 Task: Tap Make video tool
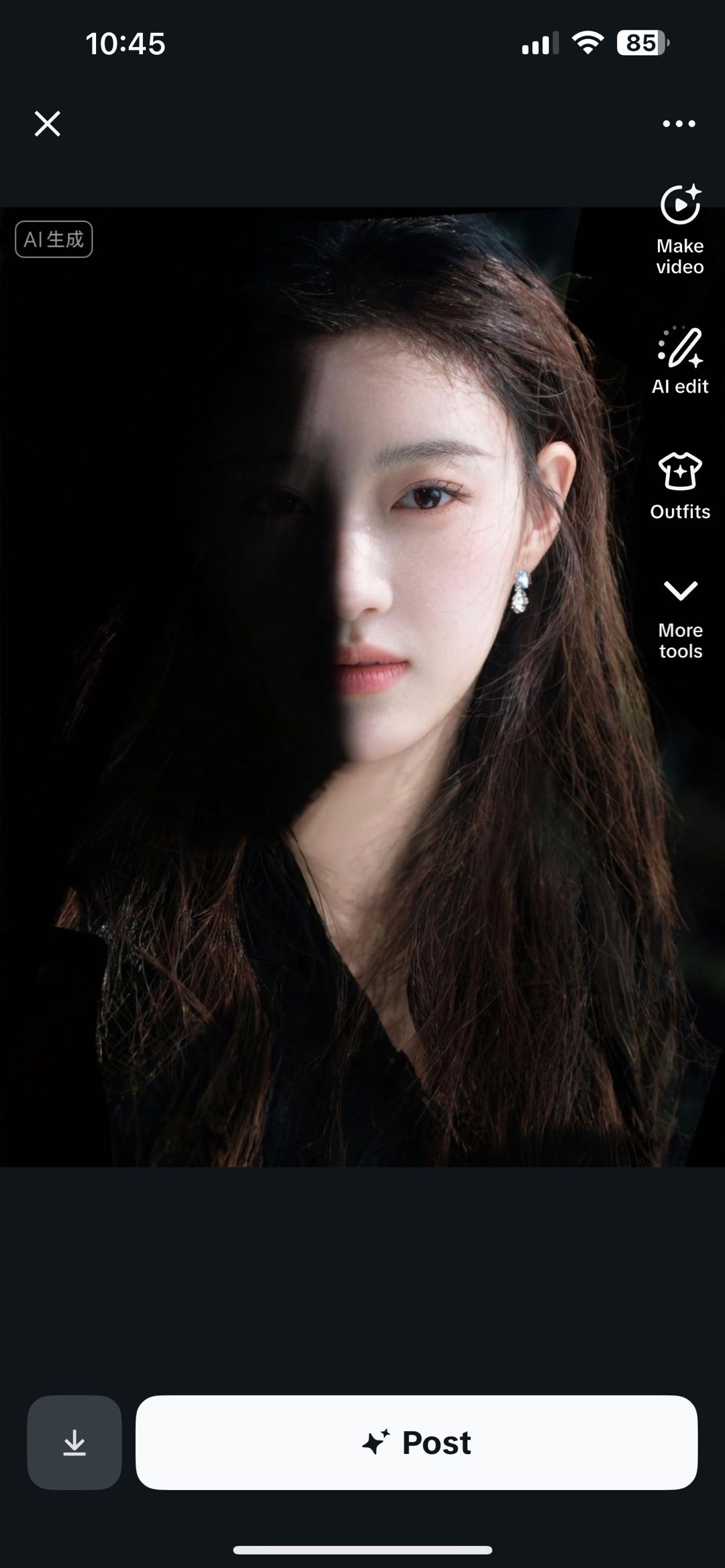(x=680, y=230)
